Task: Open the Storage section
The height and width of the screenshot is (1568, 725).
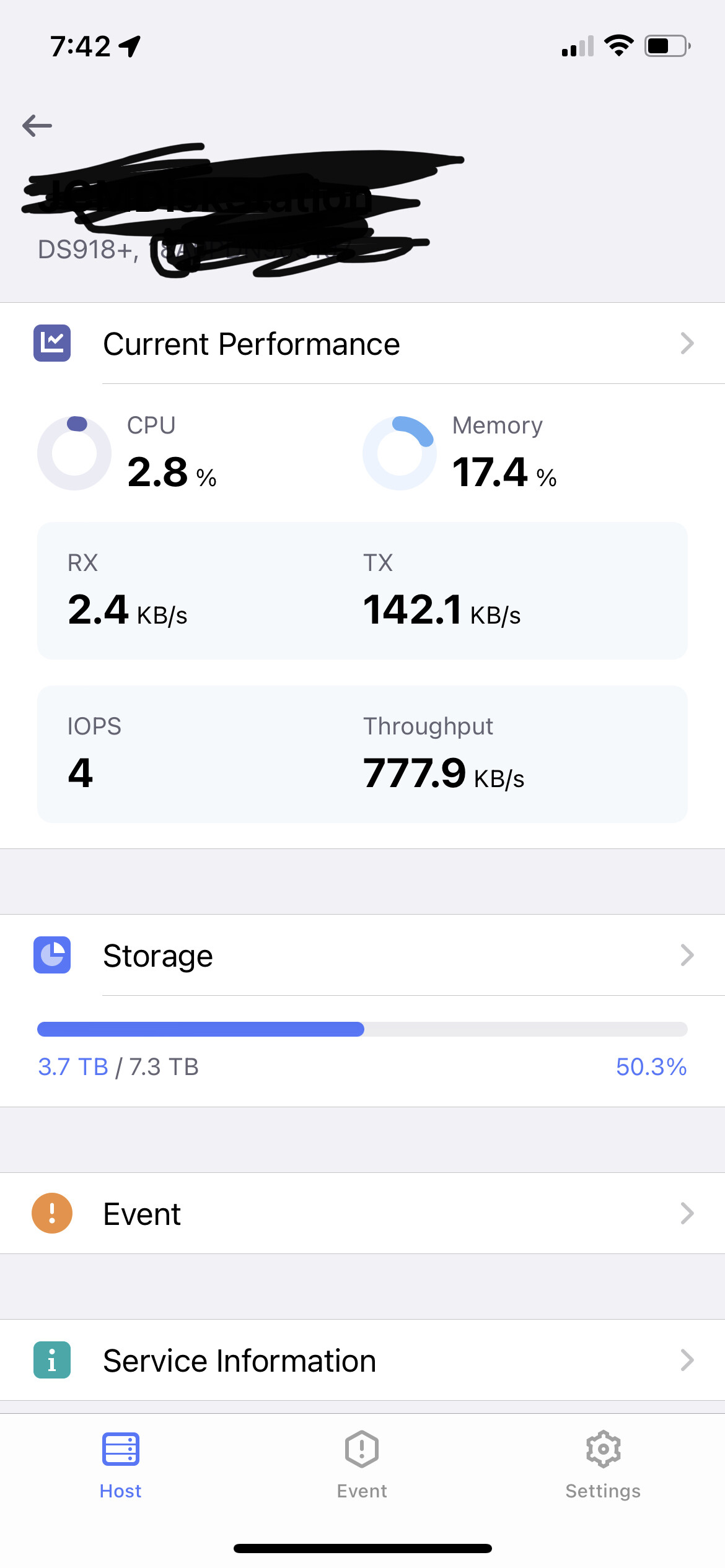Action: click(362, 956)
